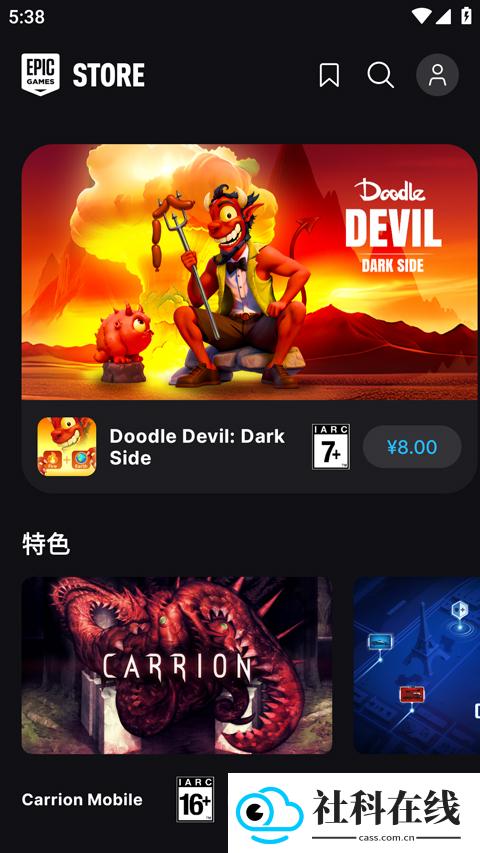This screenshot has height=853, width=480.
Task: Buy Doodle Devil for ¥8.00
Action: tap(412, 447)
